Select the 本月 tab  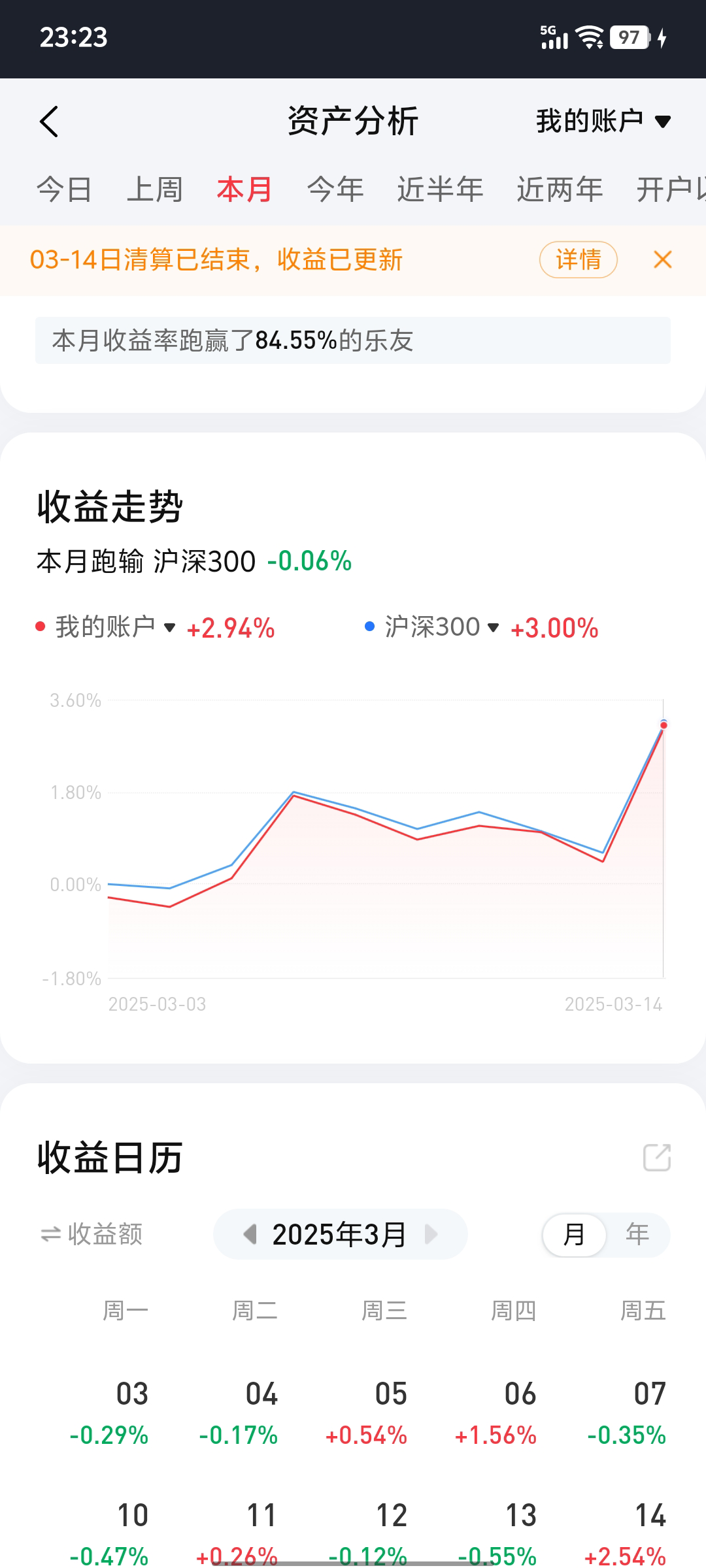pos(244,190)
